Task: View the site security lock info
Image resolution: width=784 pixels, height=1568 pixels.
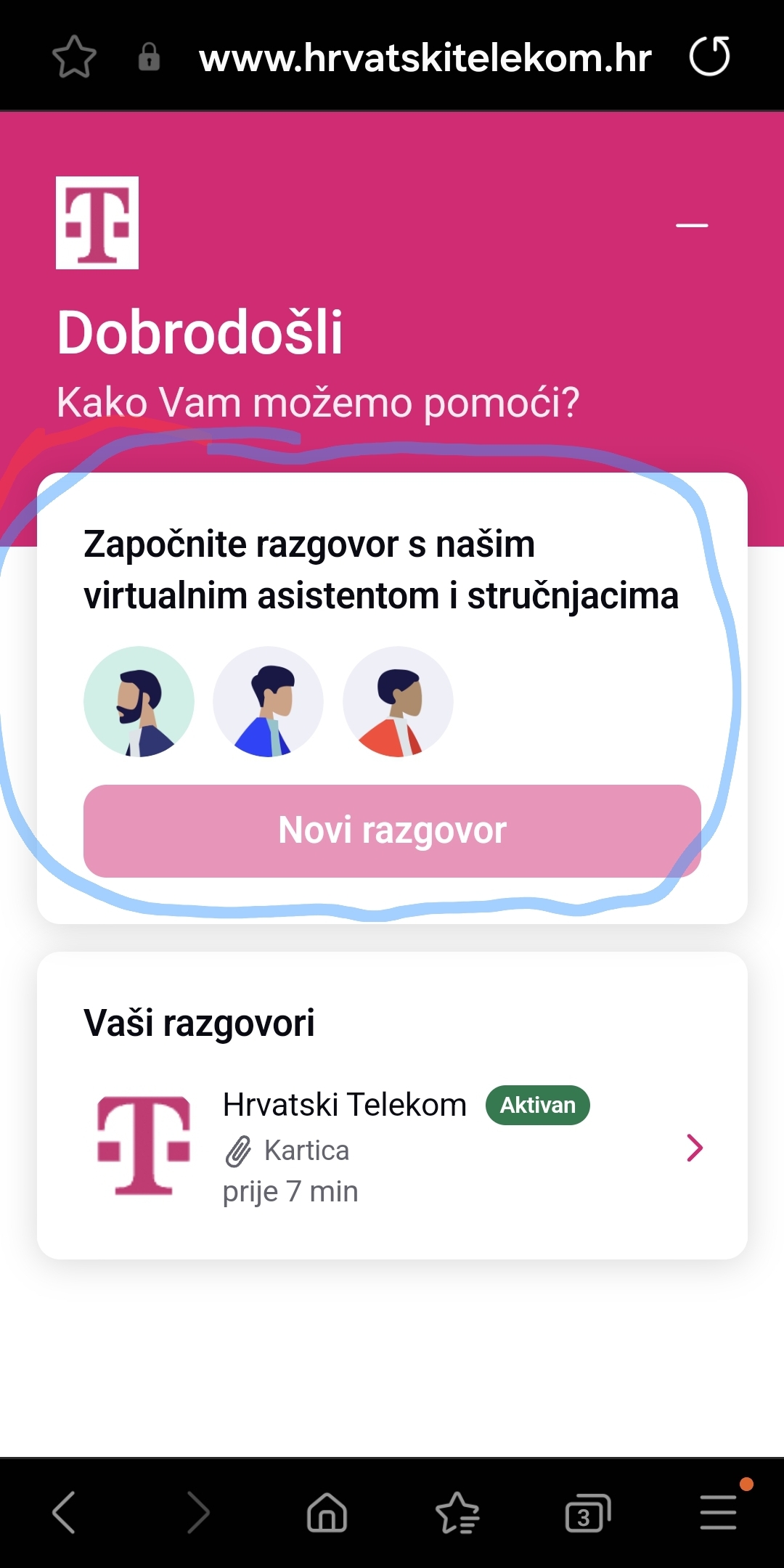Action: [x=149, y=57]
